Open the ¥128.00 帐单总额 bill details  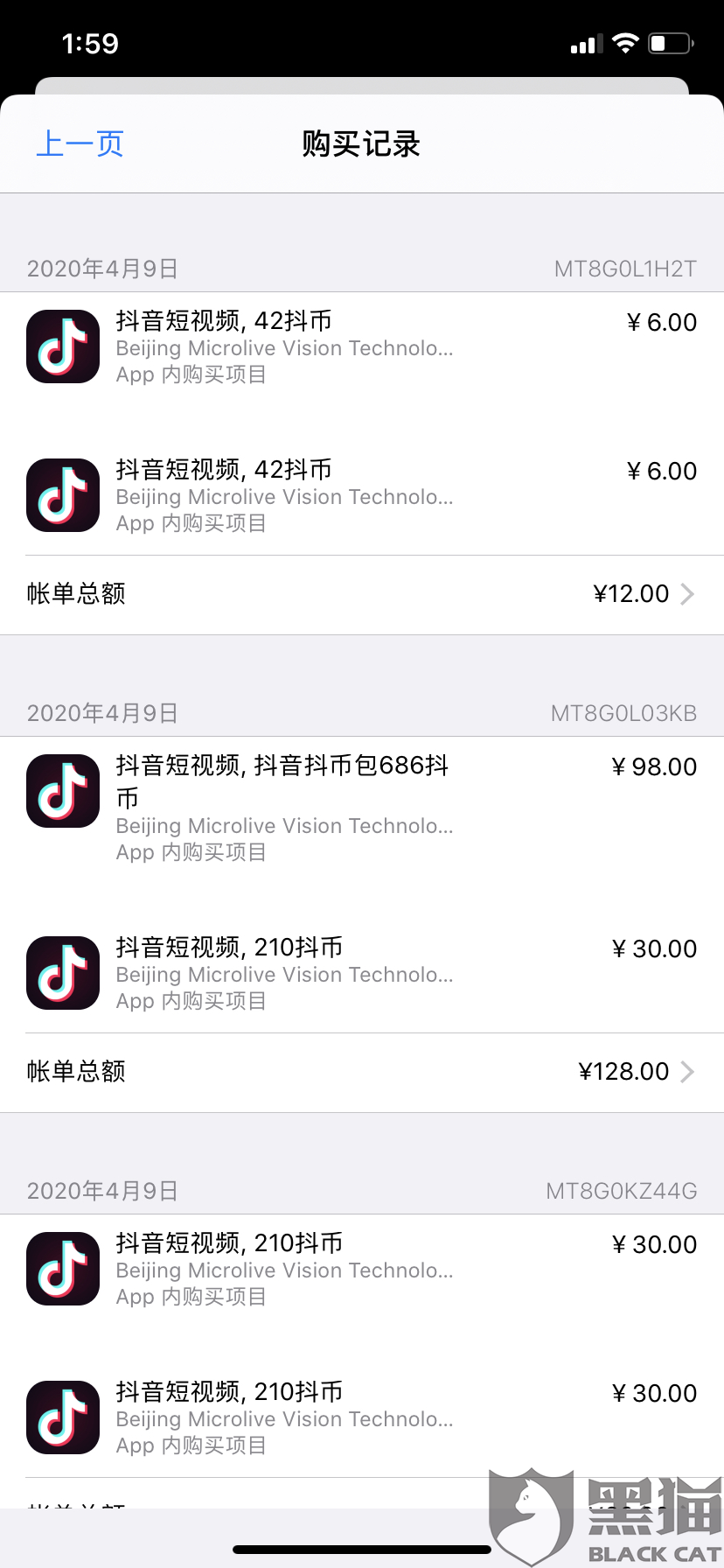click(x=362, y=1072)
